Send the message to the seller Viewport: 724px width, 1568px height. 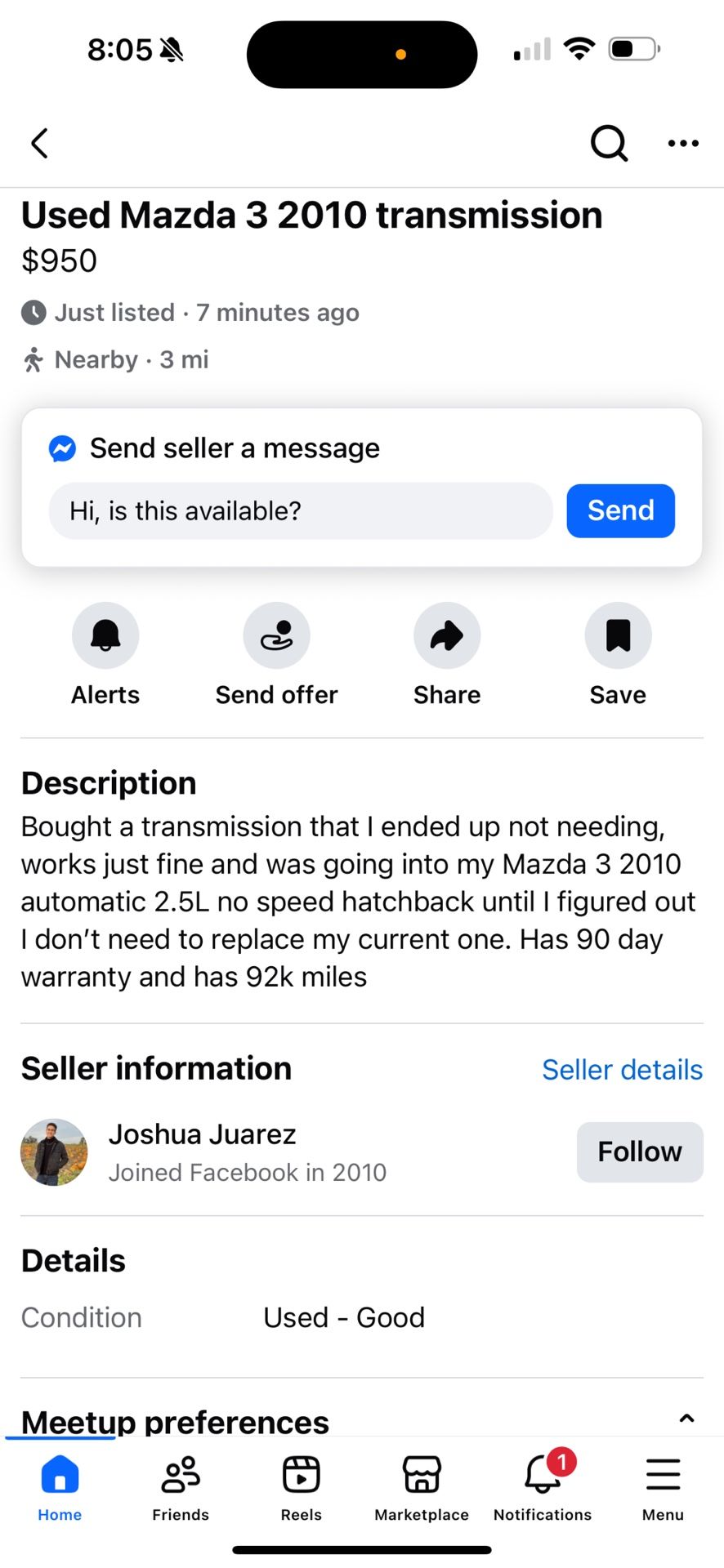click(620, 511)
